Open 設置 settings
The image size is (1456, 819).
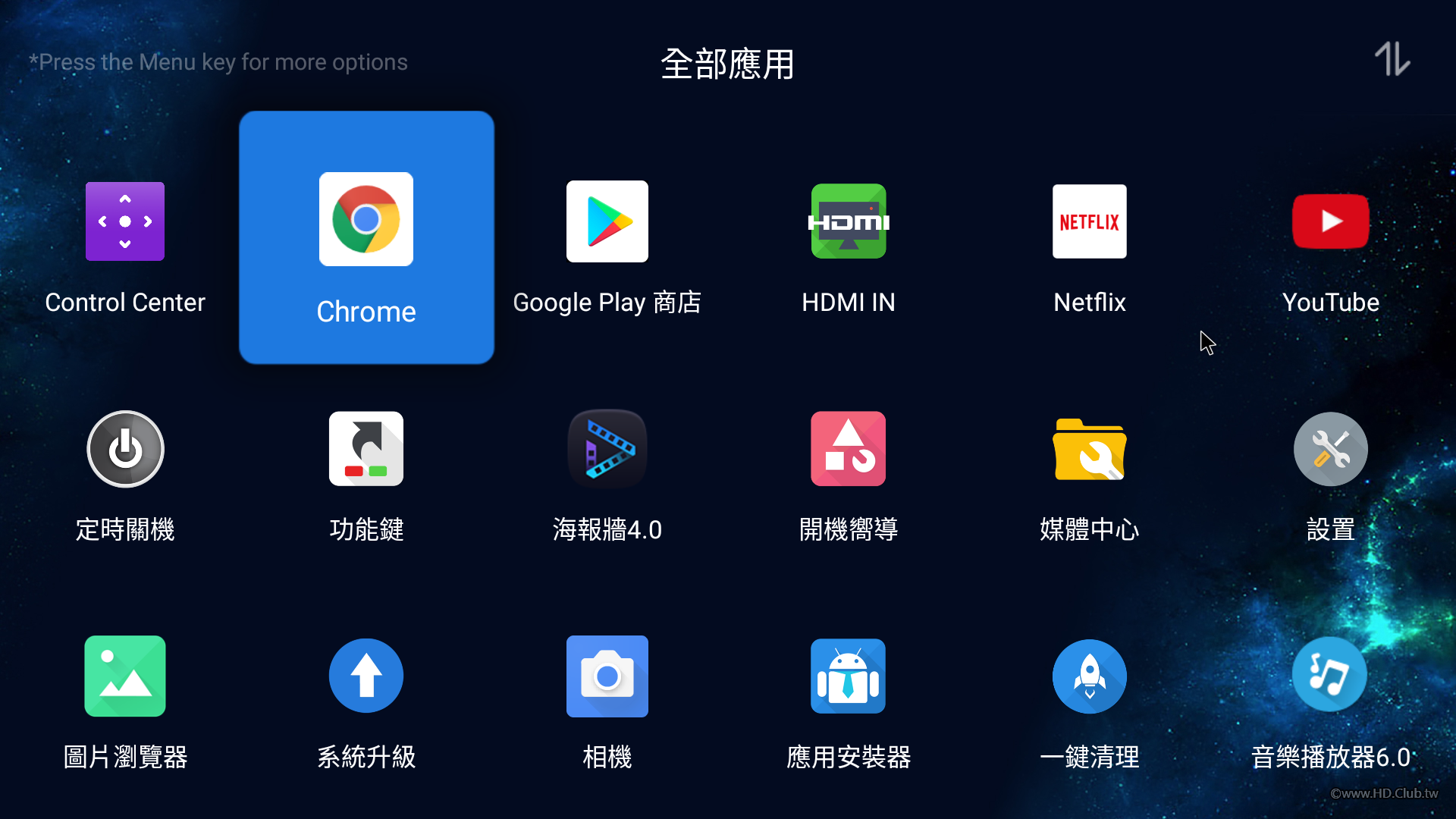click(1330, 449)
